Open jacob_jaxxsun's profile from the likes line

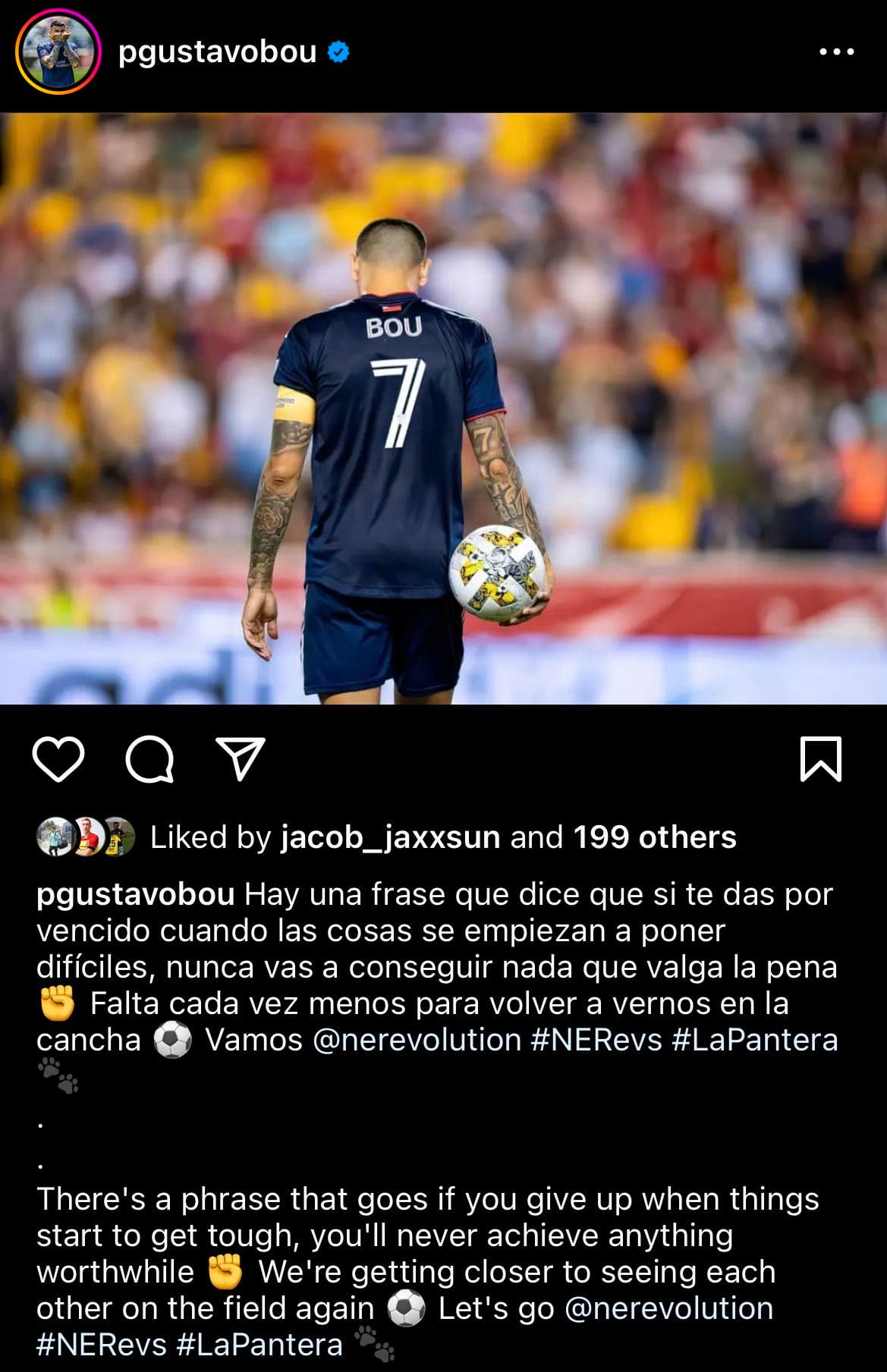coord(390,837)
